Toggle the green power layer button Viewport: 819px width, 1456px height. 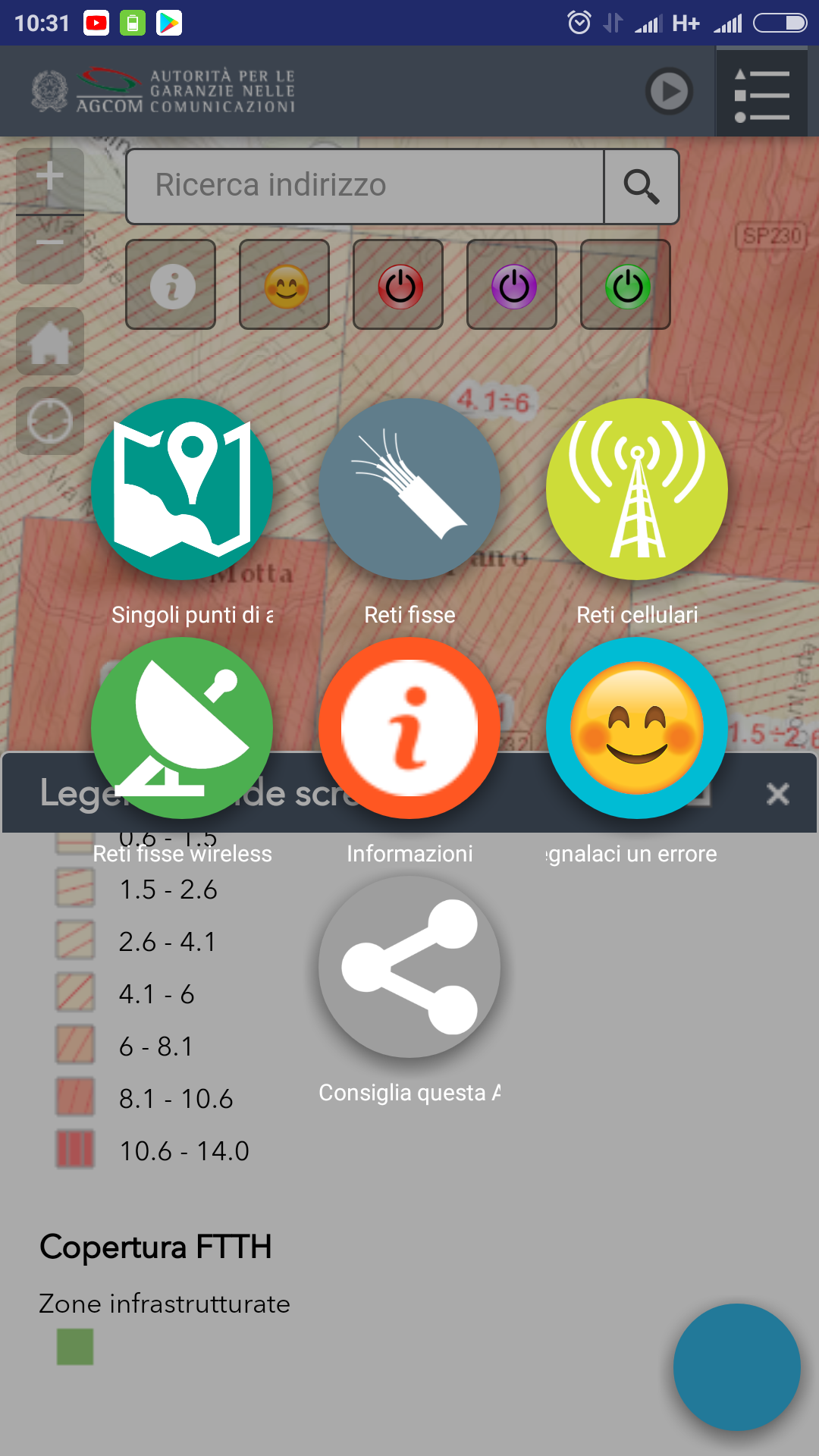point(626,284)
